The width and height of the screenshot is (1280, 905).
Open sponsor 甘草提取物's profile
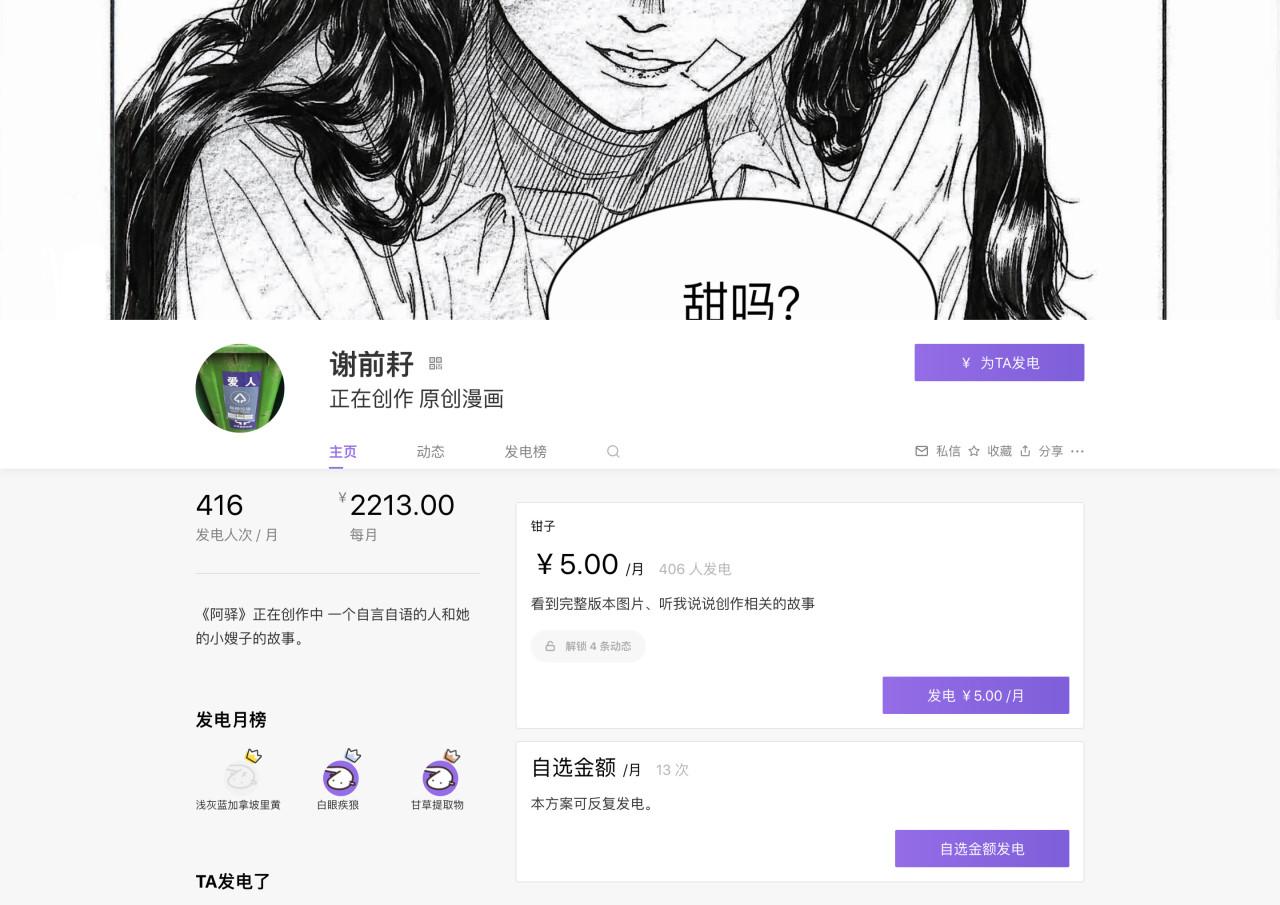click(438, 777)
